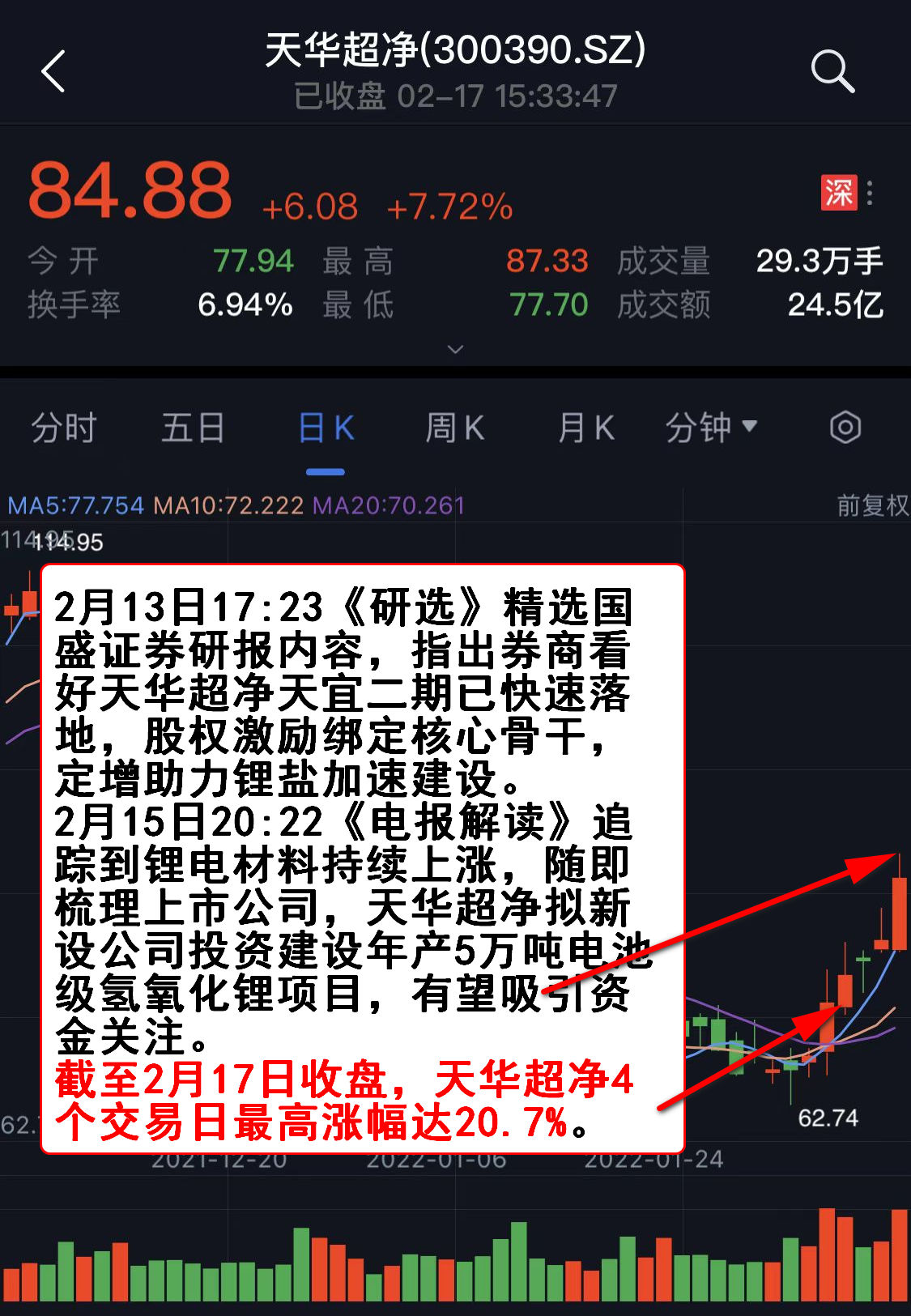Expand more quote details with the chevron

pos(456,349)
